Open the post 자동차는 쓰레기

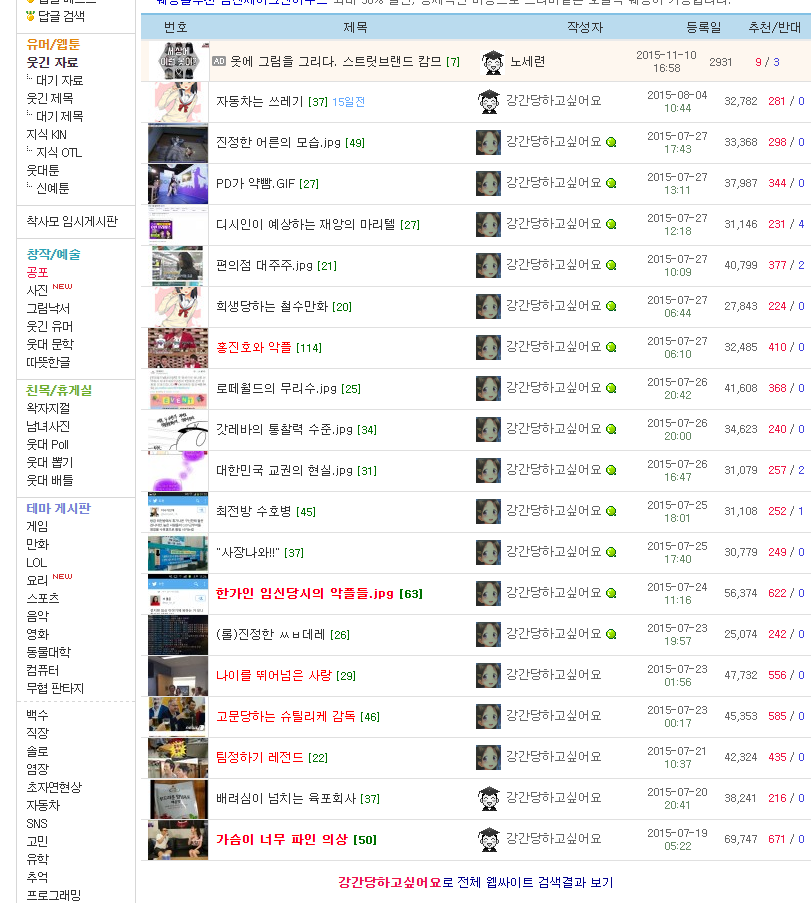[x=259, y=102]
